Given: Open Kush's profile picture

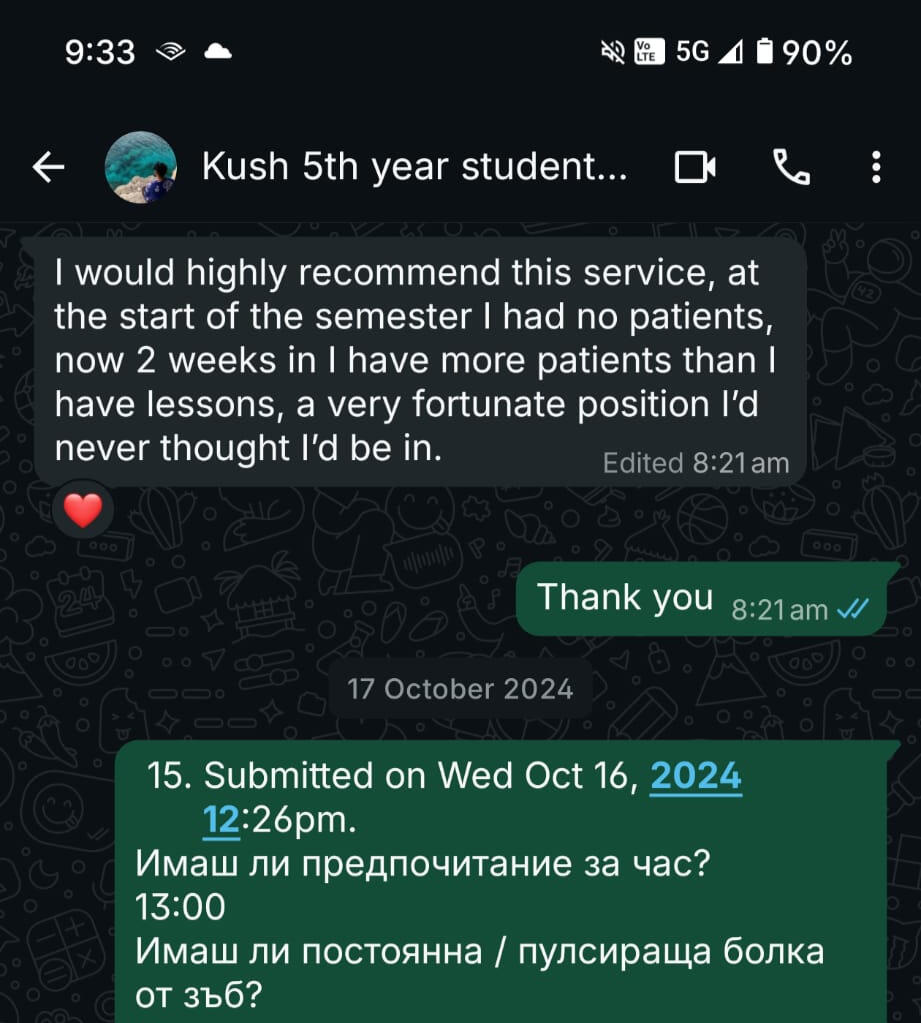Looking at the screenshot, I should point(140,168).
